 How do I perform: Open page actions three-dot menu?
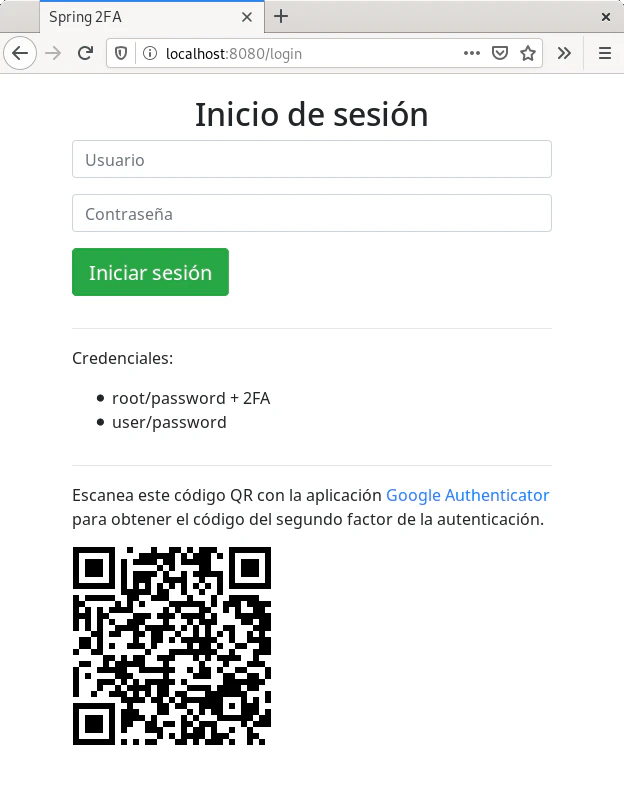pos(472,54)
